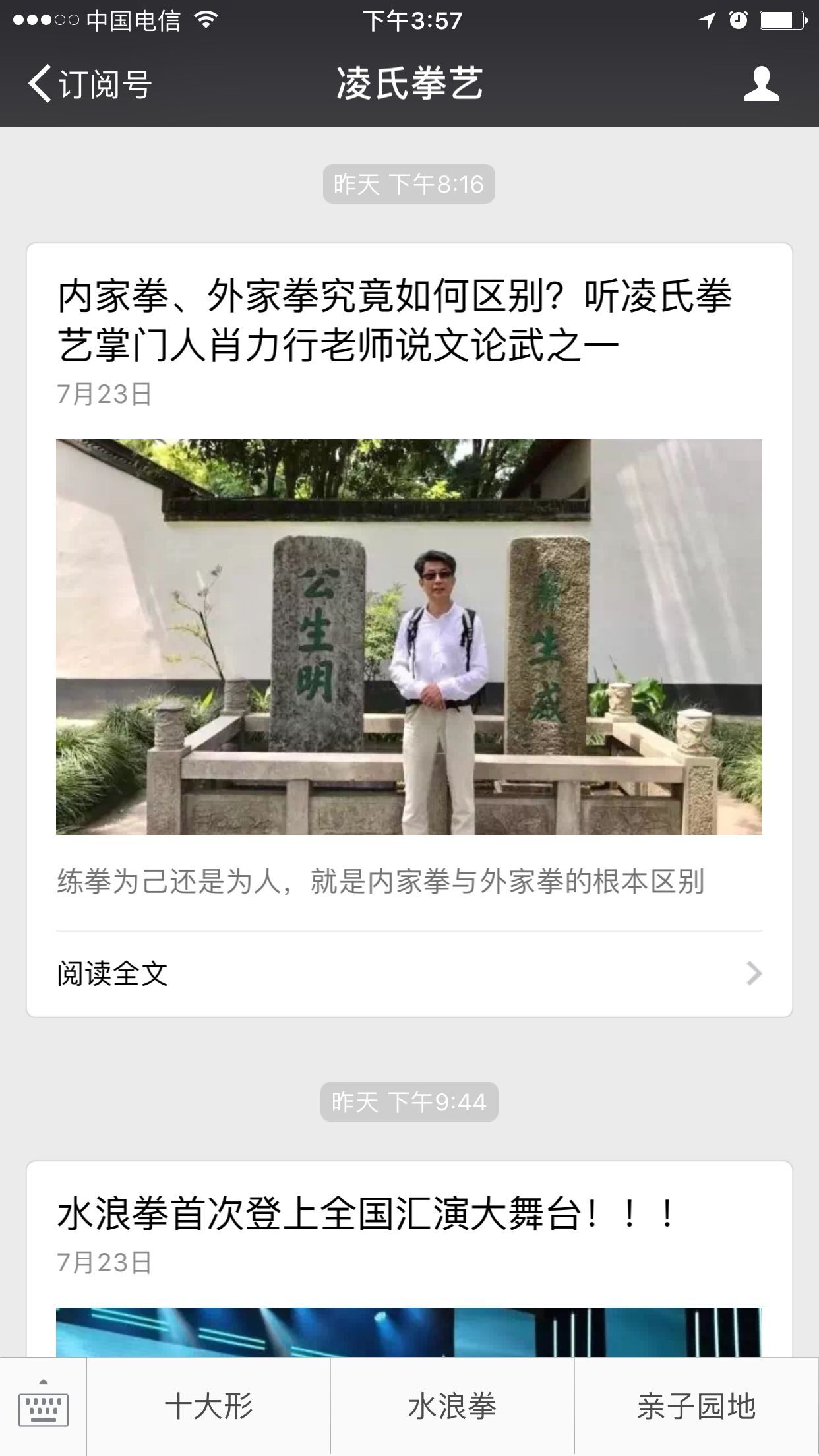Go back to 订阅号 list
The image size is (819, 1456).
[x=90, y=84]
